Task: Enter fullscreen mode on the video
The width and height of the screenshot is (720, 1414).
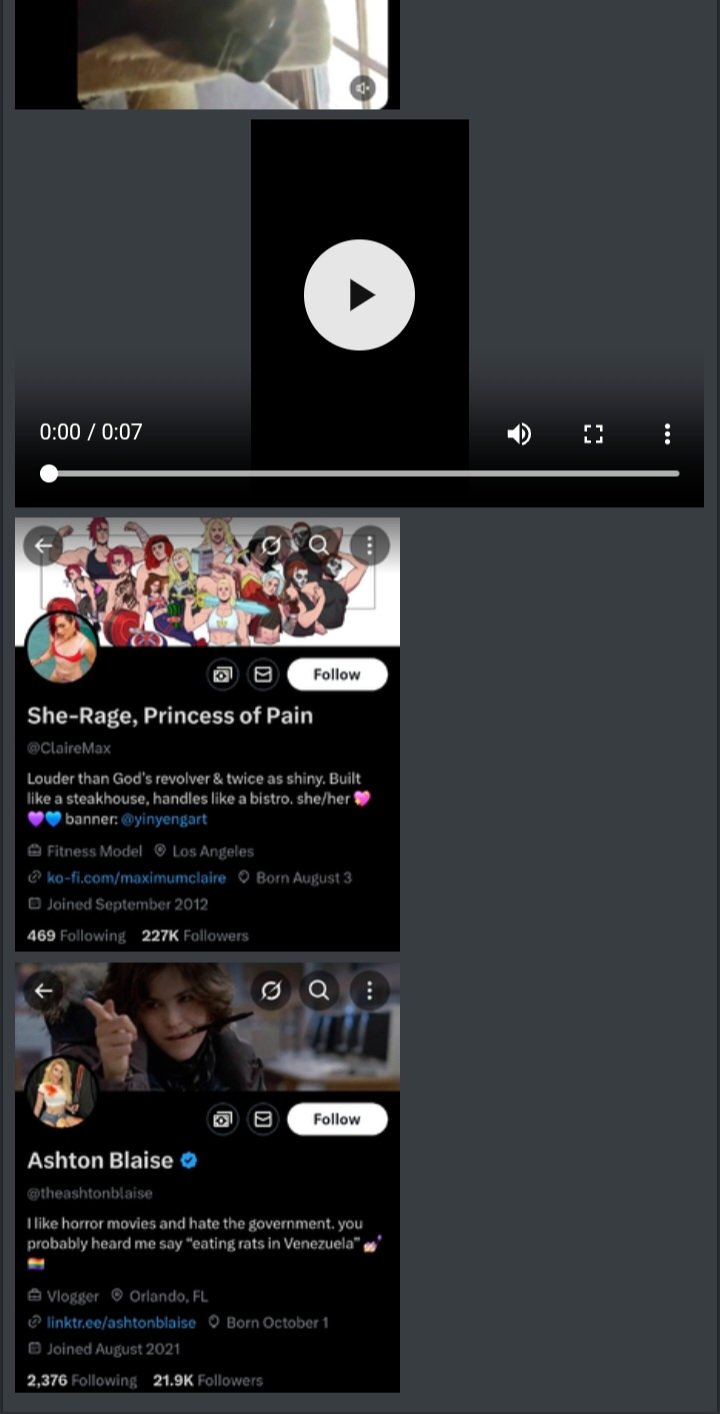Action: tap(593, 433)
